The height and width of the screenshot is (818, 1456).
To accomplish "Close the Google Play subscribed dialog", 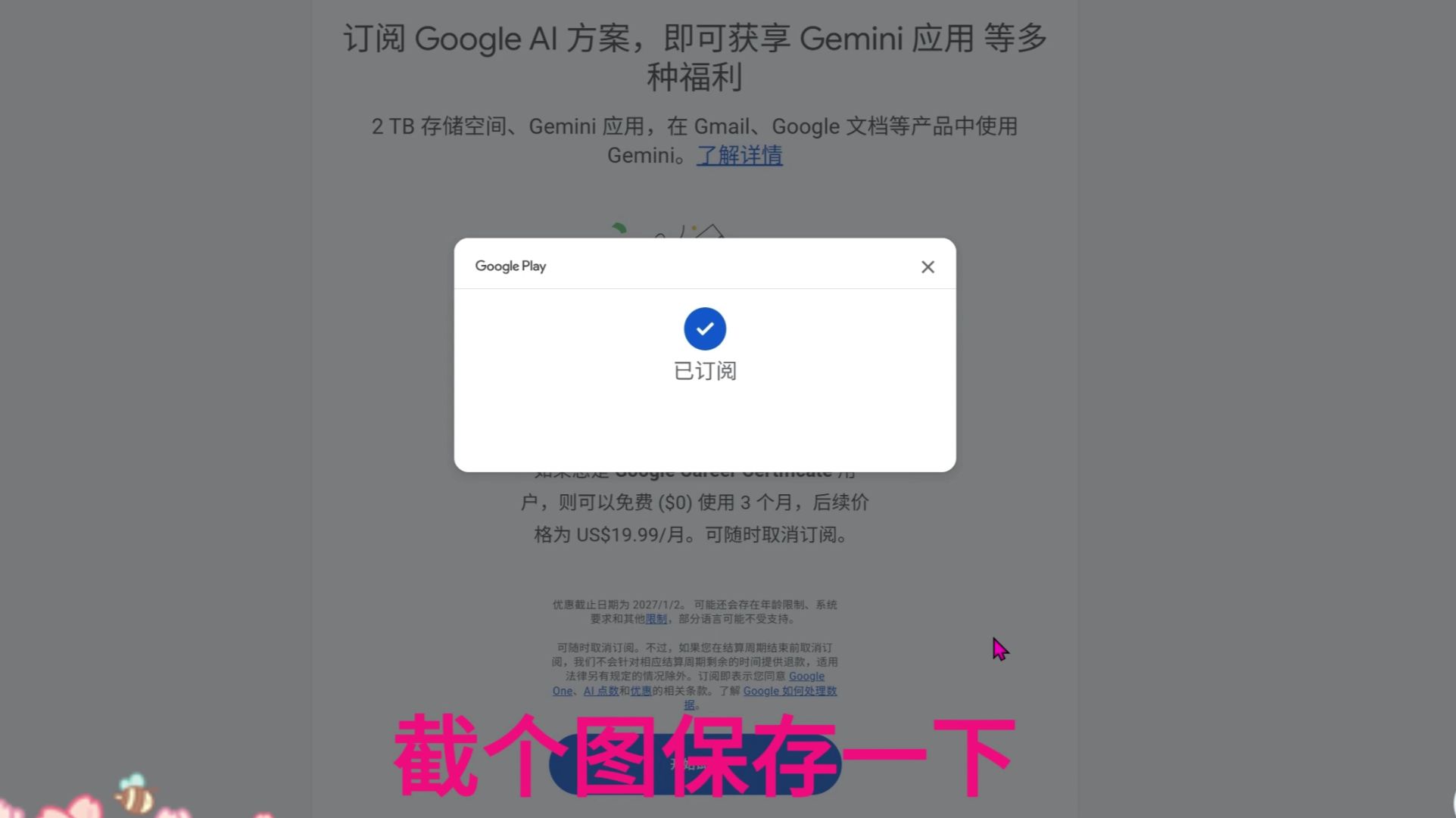I will pyautogui.click(x=928, y=267).
